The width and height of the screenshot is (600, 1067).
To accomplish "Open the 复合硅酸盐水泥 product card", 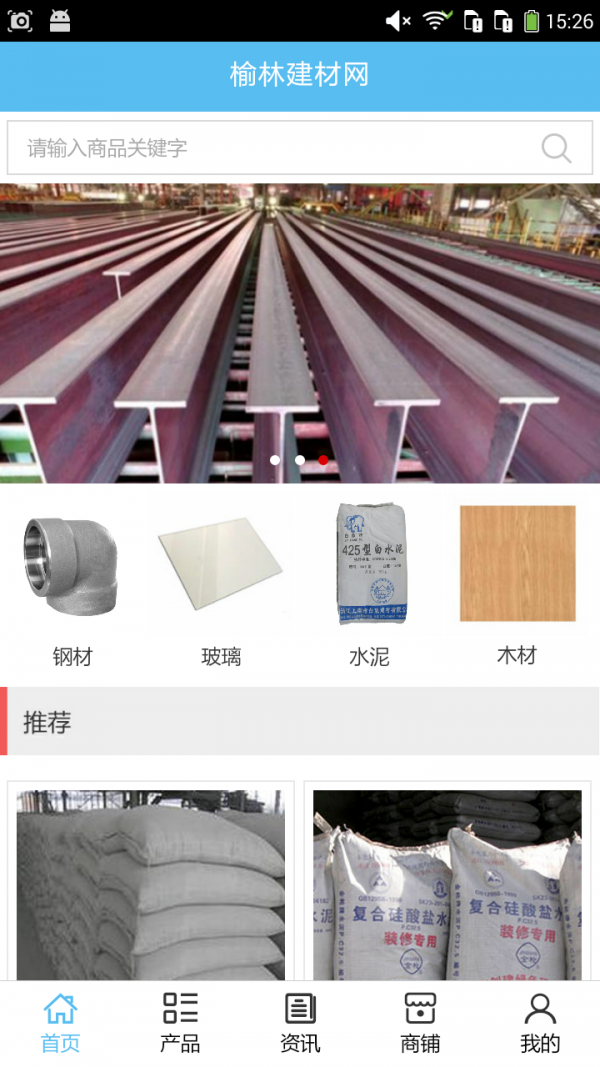I will (447, 883).
